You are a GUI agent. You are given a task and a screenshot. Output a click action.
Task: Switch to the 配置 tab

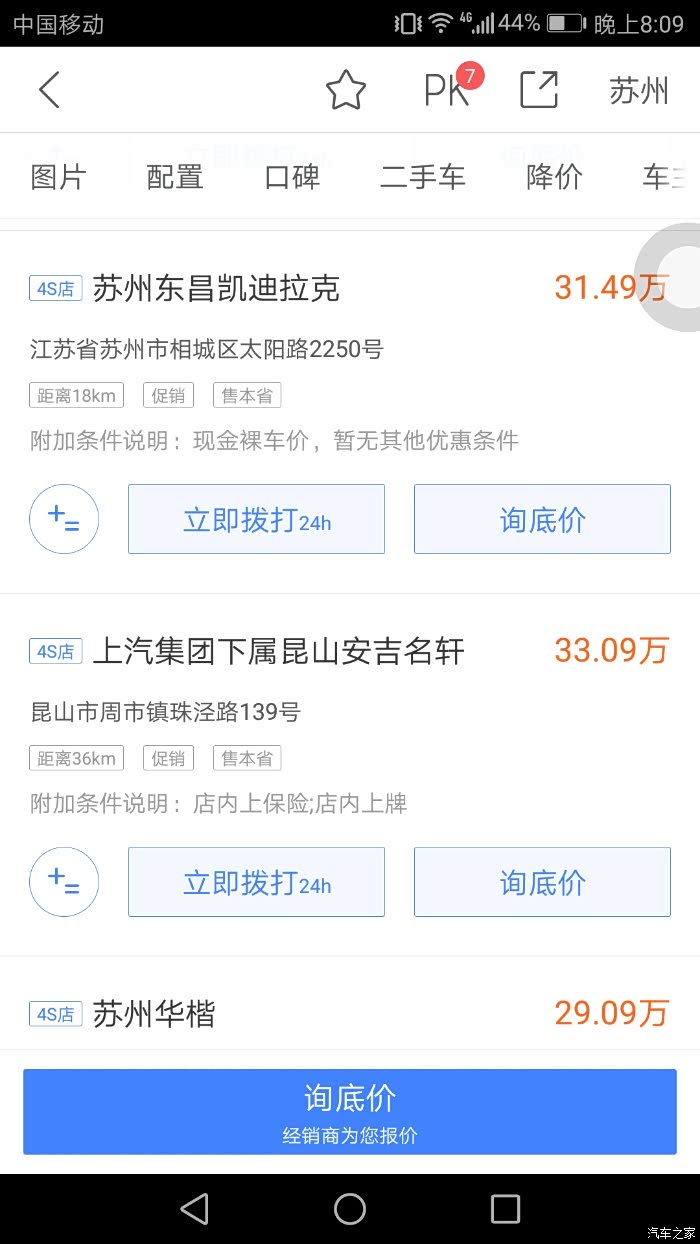(175, 177)
